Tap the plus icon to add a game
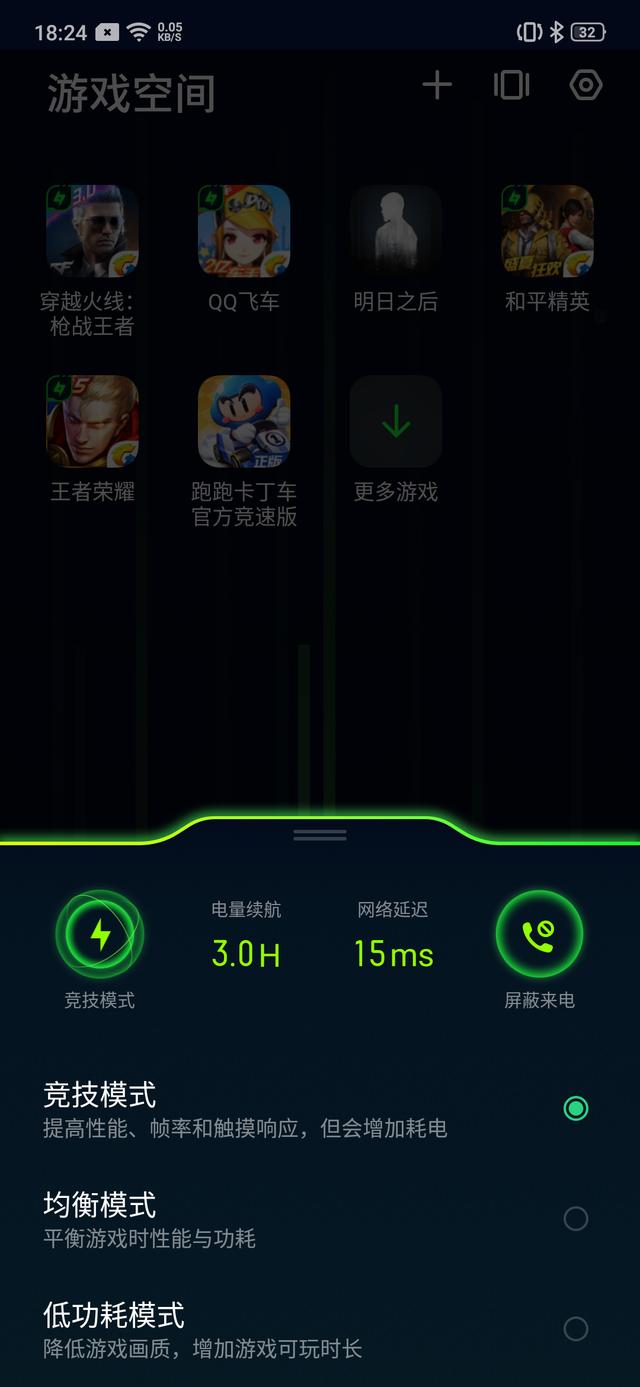 pyautogui.click(x=437, y=86)
